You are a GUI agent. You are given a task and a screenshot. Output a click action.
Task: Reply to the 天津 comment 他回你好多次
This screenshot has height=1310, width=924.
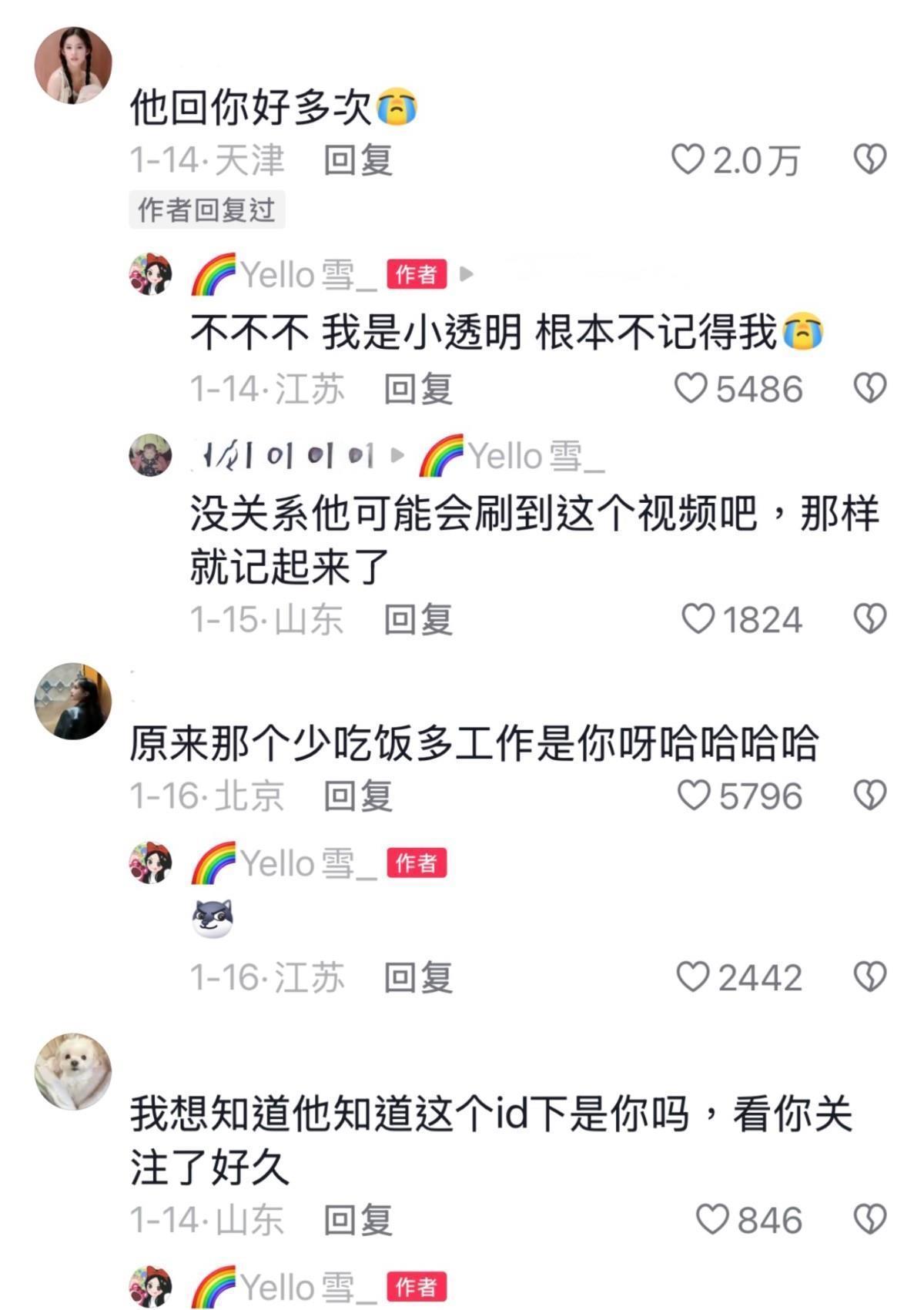pos(358,160)
